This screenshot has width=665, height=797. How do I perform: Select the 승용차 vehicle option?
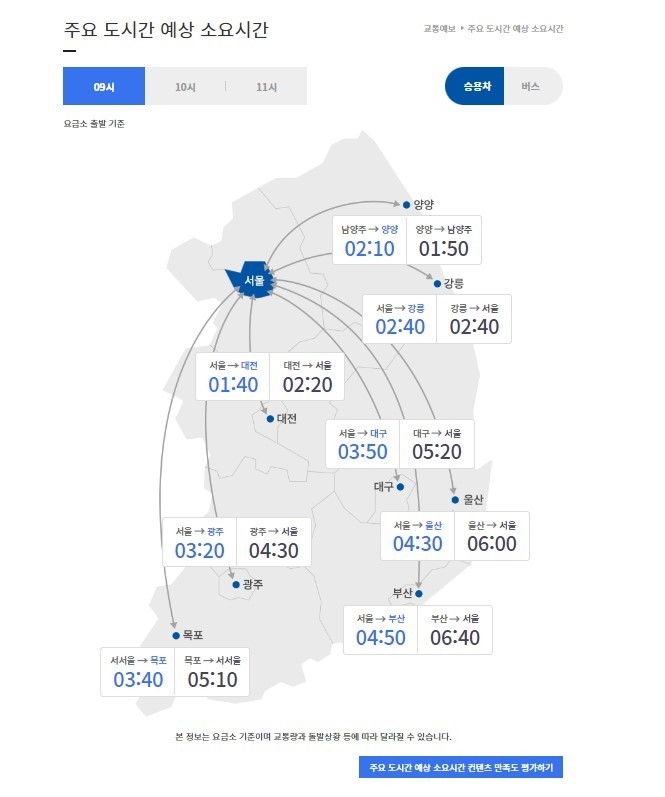[476, 86]
